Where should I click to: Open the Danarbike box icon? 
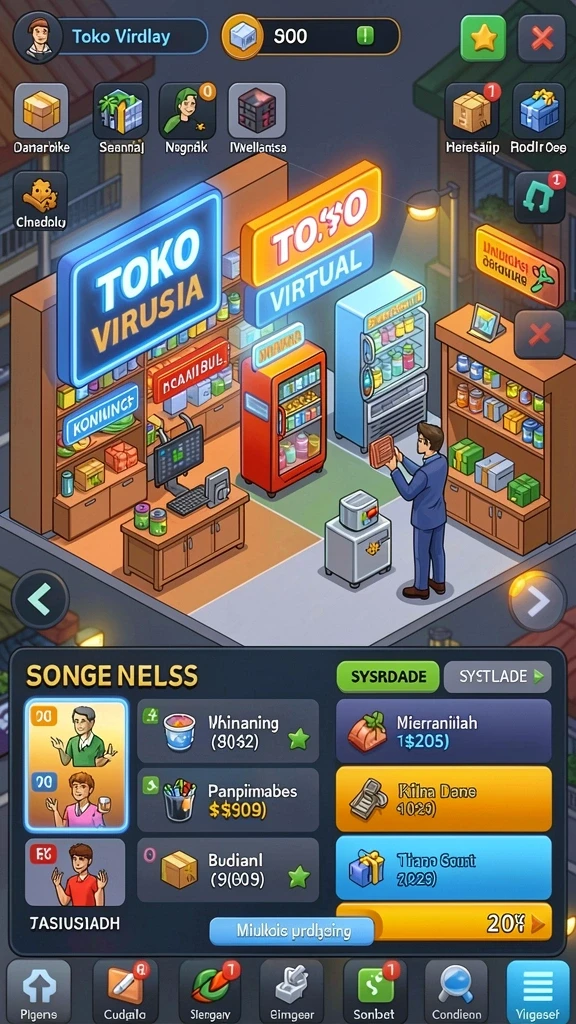click(41, 111)
